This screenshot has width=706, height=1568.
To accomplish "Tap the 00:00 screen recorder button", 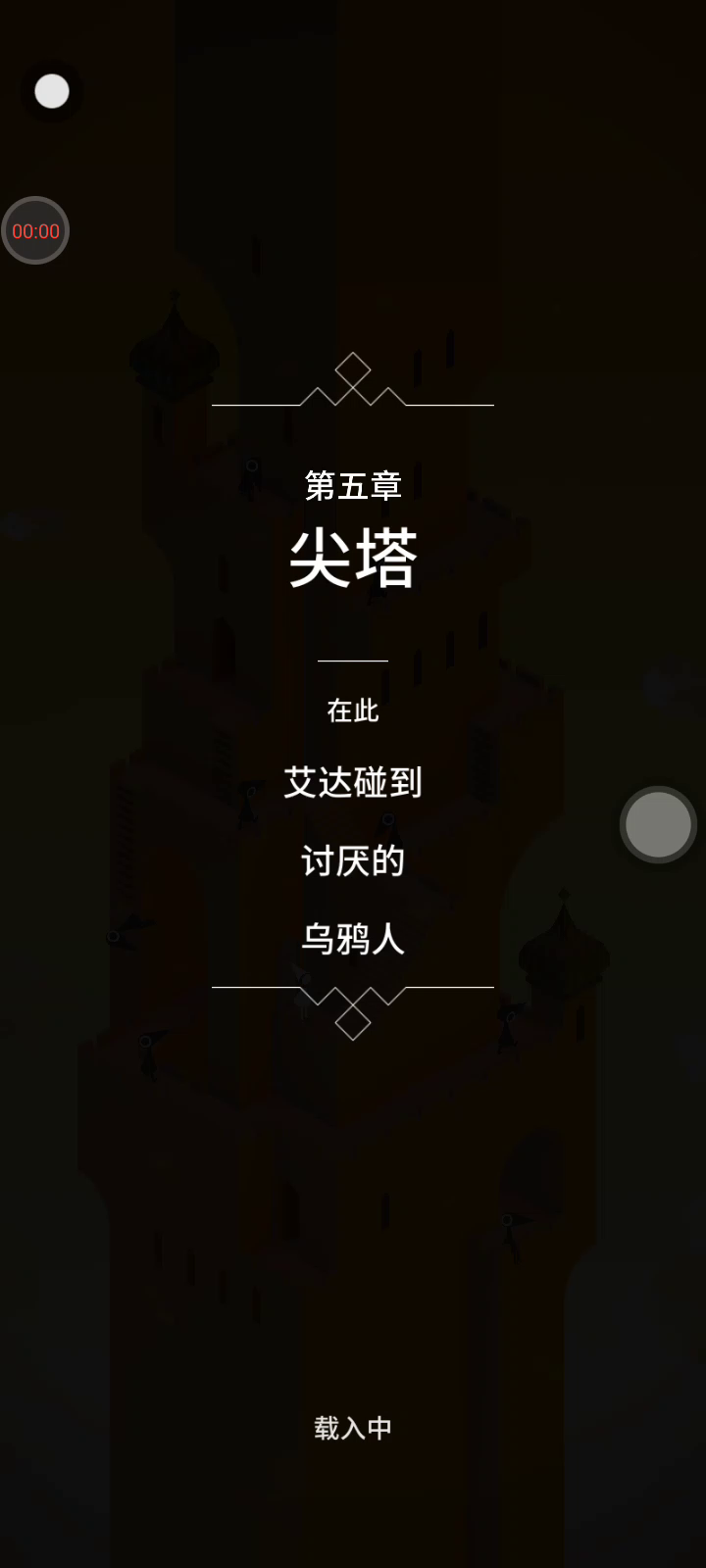I will (x=35, y=231).
